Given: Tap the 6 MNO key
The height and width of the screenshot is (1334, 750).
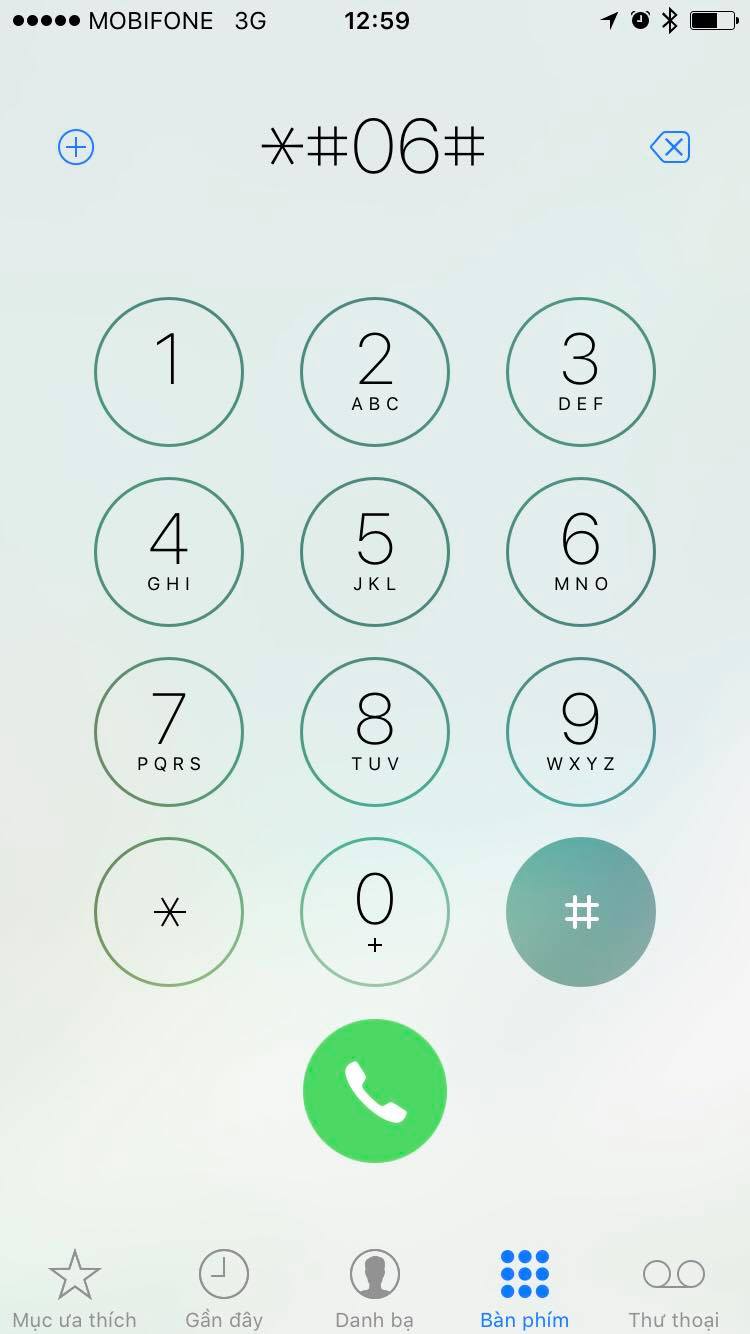Looking at the screenshot, I should [581, 552].
